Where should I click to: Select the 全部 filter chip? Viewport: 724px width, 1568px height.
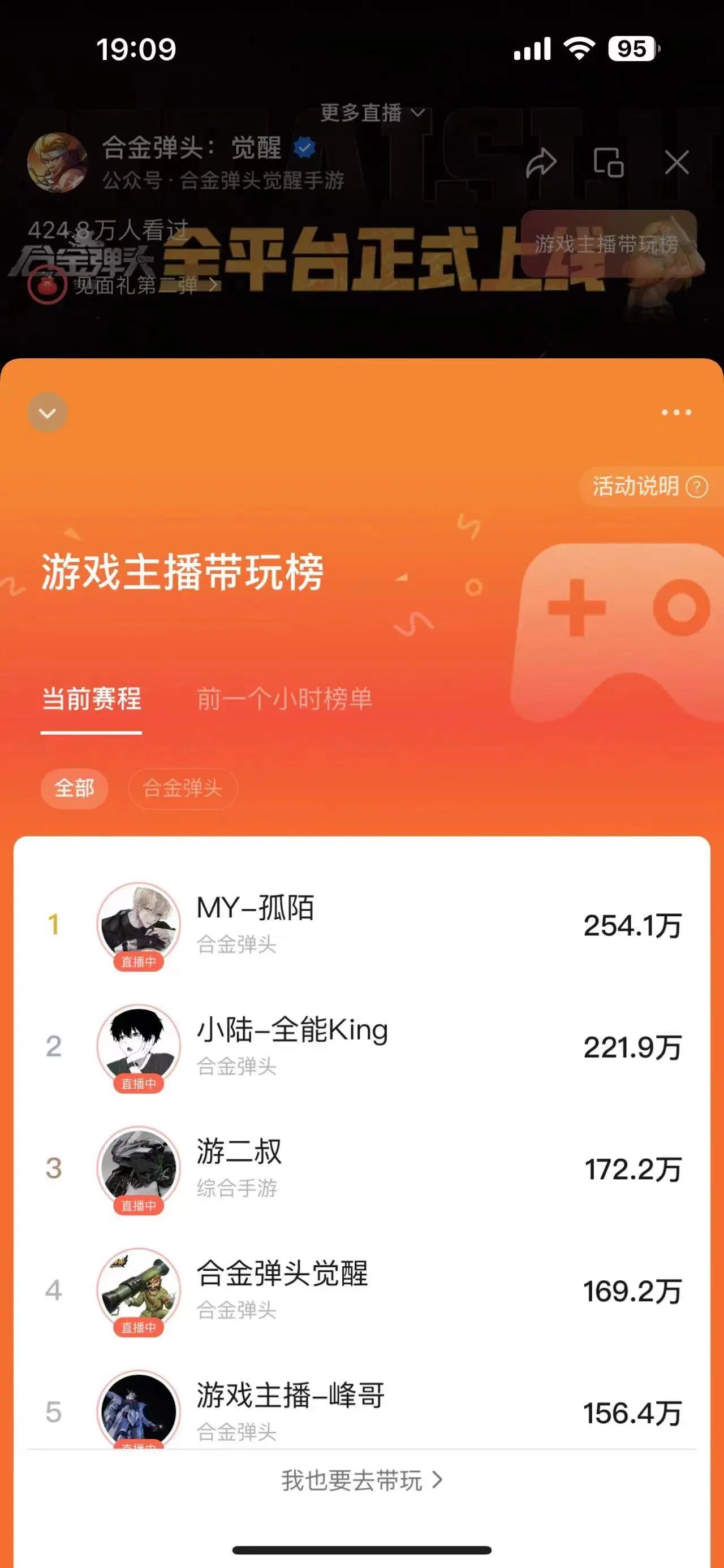click(74, 789)
